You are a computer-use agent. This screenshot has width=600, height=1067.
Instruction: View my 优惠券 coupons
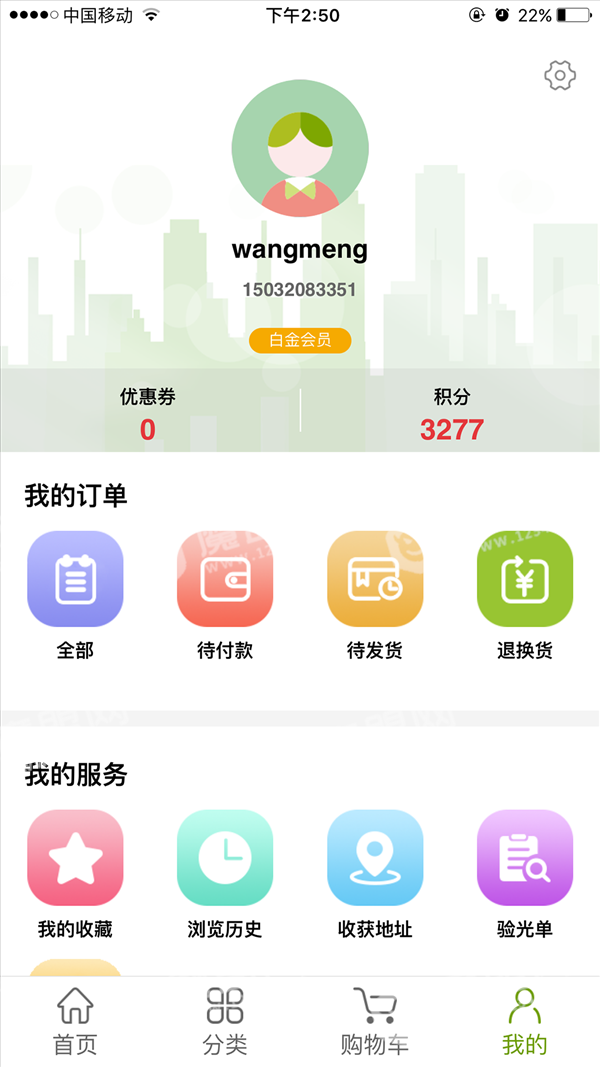(148, 413)
